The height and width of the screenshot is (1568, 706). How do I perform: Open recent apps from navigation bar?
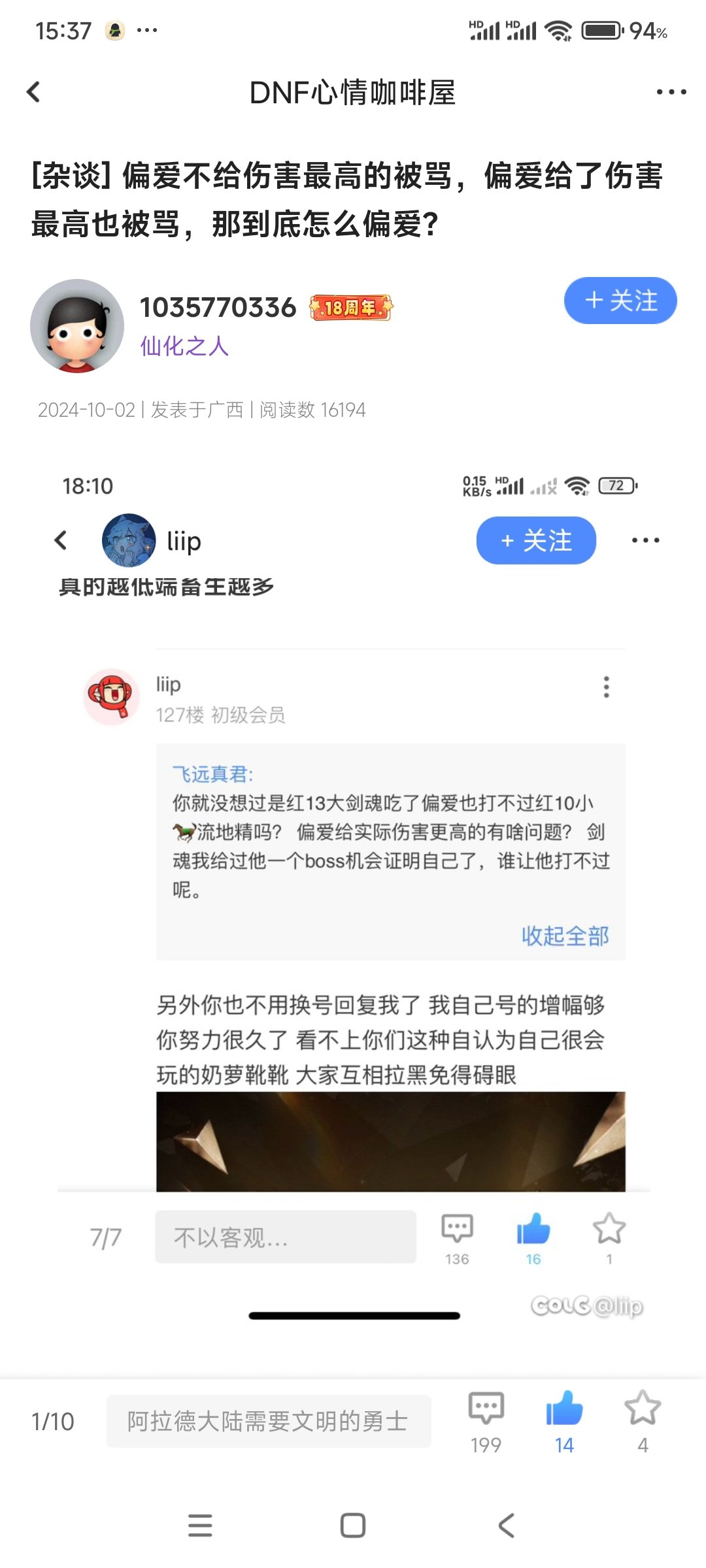click(200, 1526)
